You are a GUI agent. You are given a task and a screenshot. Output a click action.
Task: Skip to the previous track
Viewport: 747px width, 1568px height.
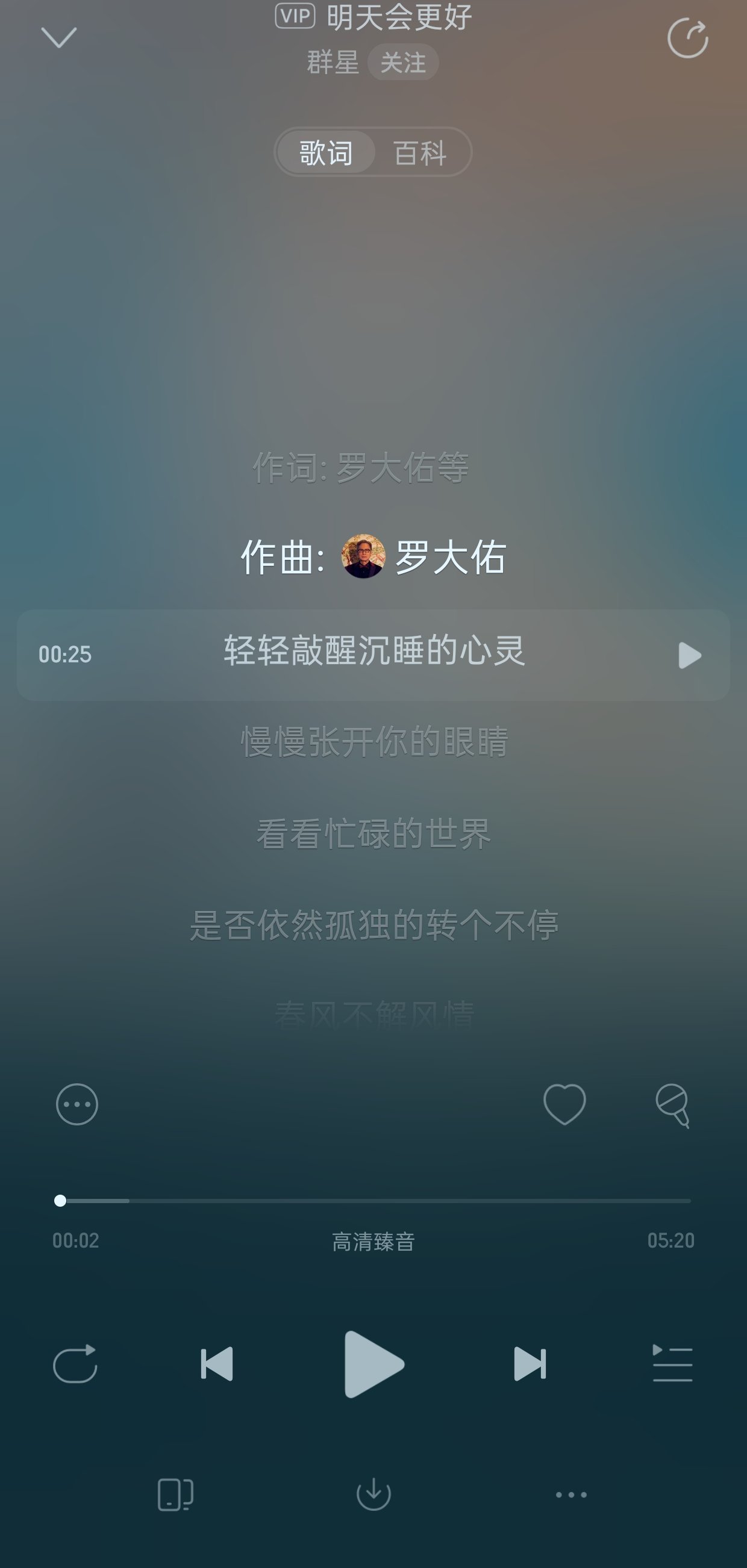[x=217, y=1363]
